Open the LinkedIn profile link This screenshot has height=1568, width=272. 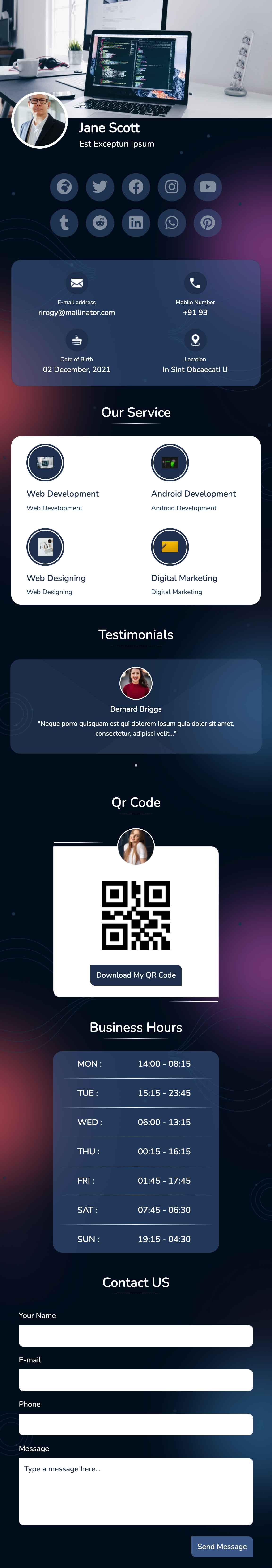[x=136, y=223]
